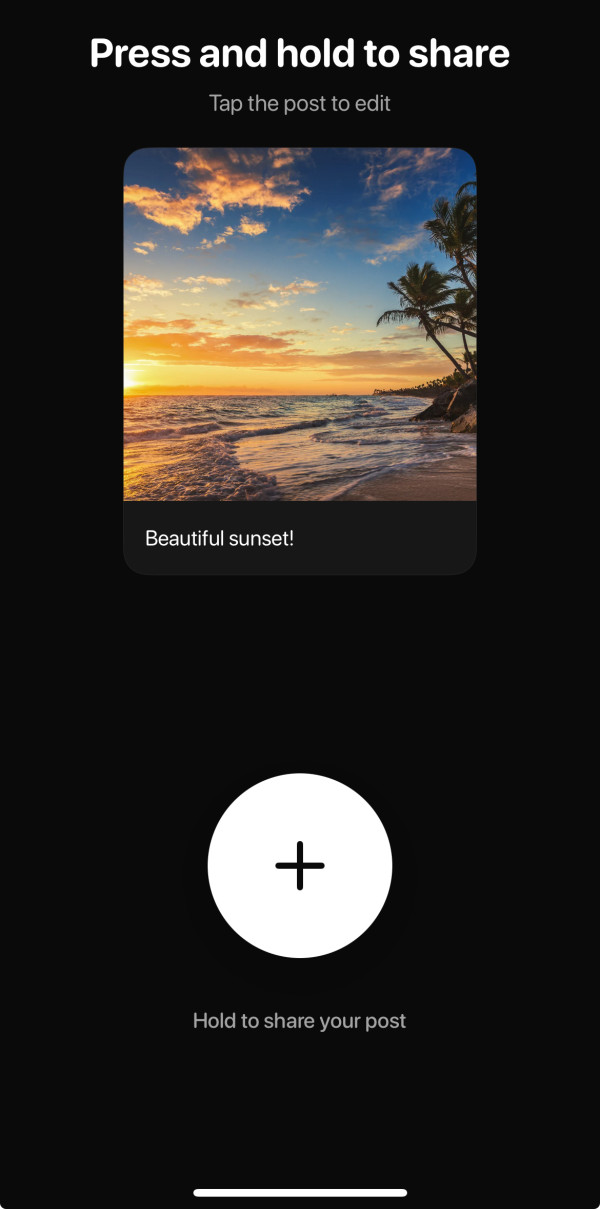Screen dimensions: 600x1209
Task: Open the Beautiful sunset post to edit
Action: [x=300, y=360]
